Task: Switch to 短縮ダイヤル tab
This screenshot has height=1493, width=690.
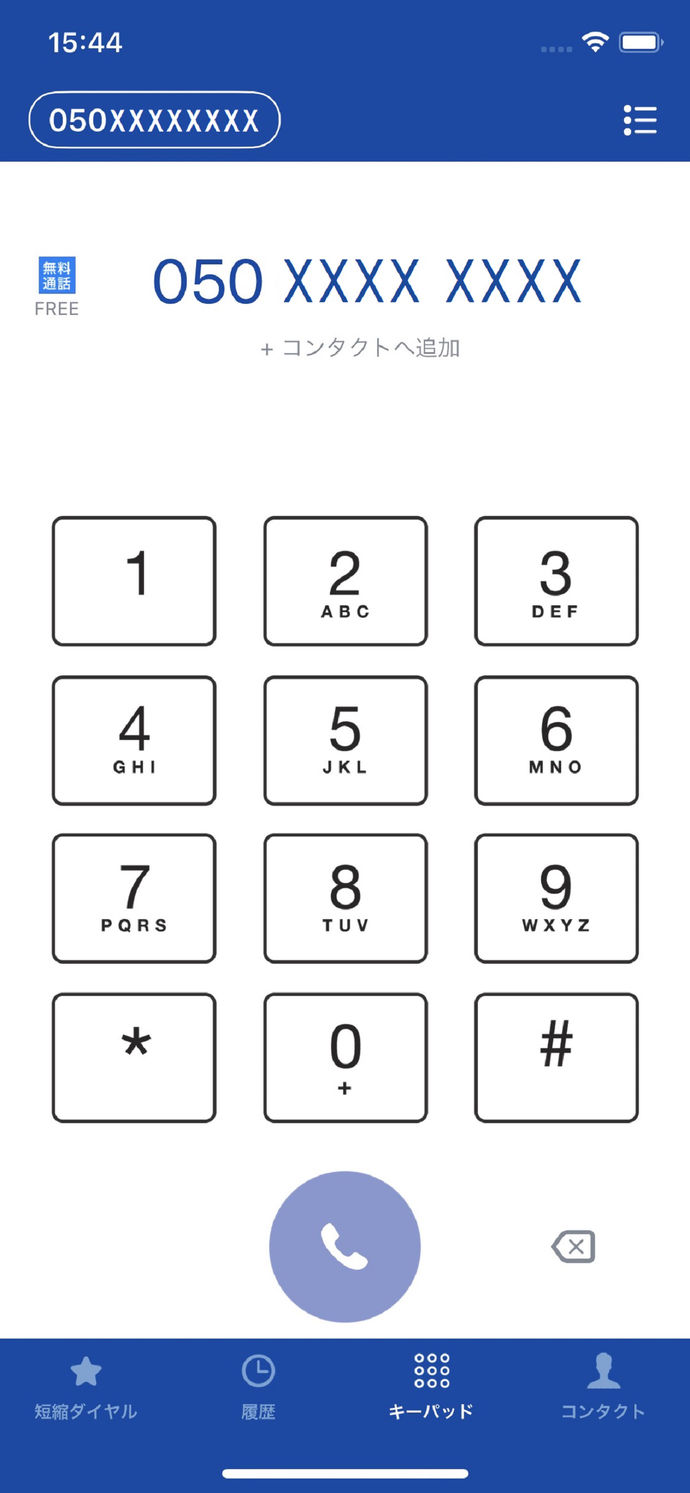Action: (86, 1388)
